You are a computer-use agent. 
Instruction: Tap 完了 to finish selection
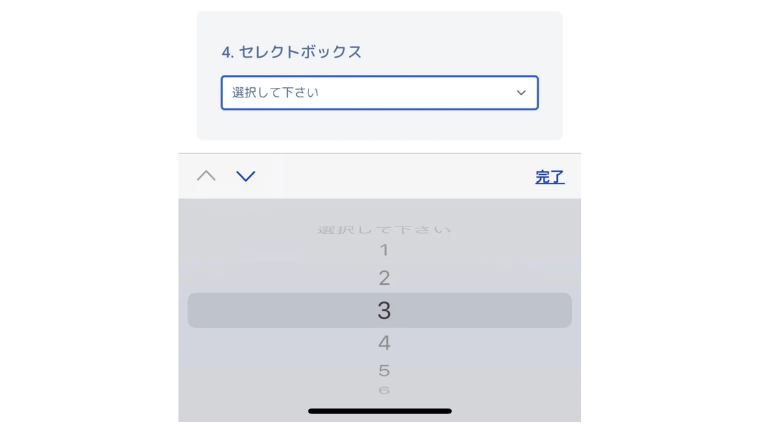tap(549, 177)
